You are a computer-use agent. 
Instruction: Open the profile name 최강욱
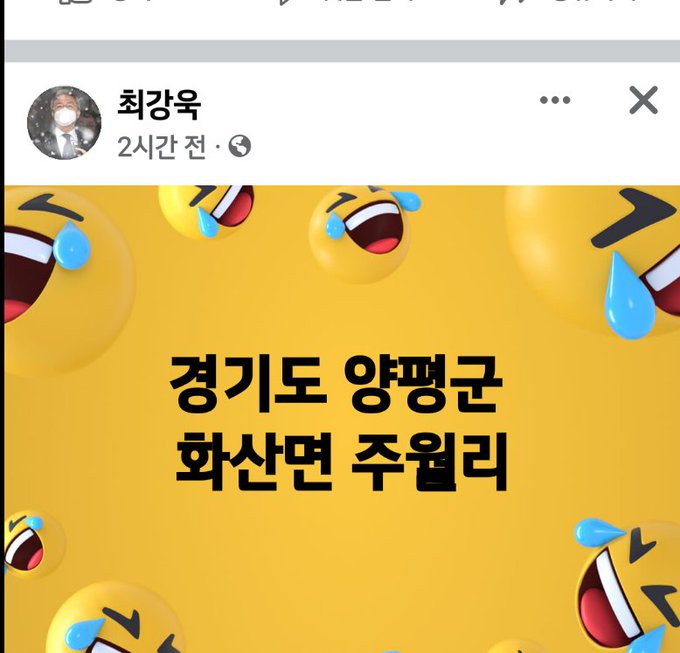tap(159, 105)
